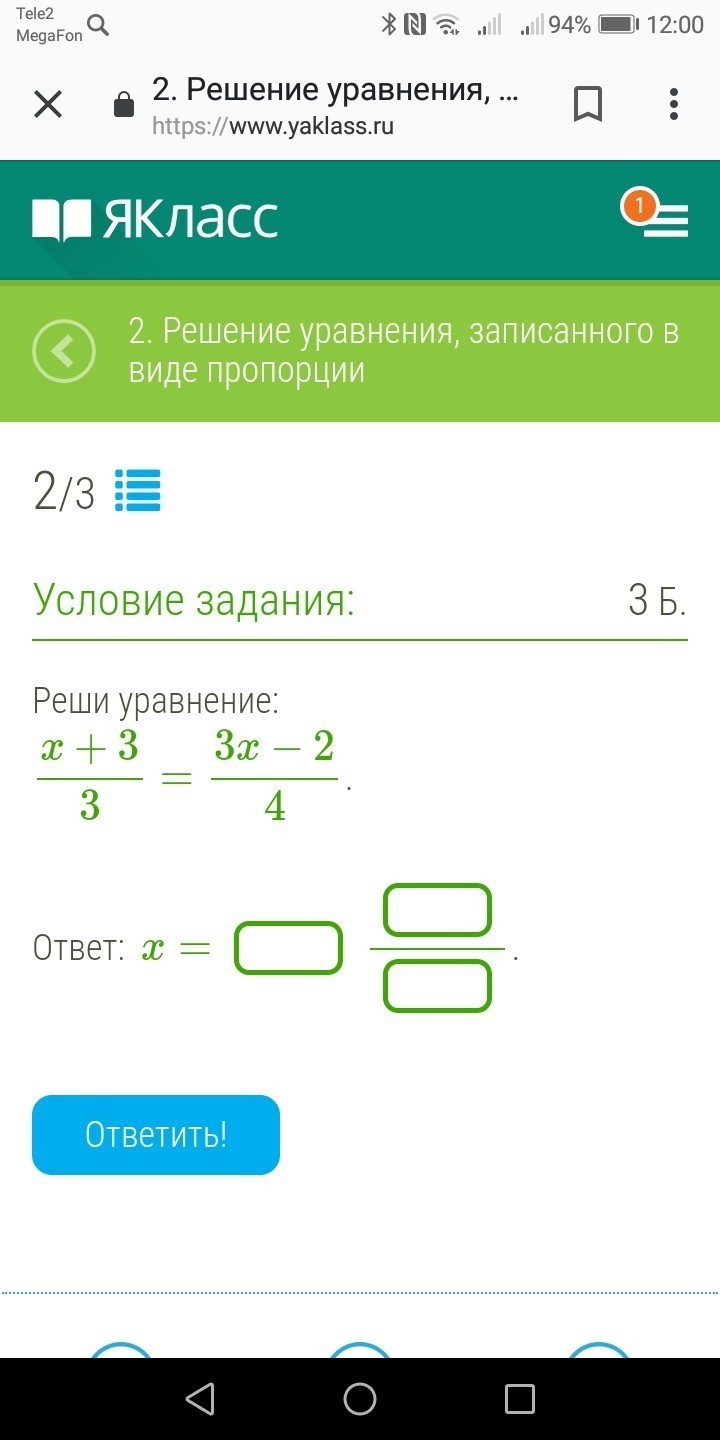The width and height of the screenshot is (720, 1440).
Task: Open the browser overflow menu
Action: point(674,104)
